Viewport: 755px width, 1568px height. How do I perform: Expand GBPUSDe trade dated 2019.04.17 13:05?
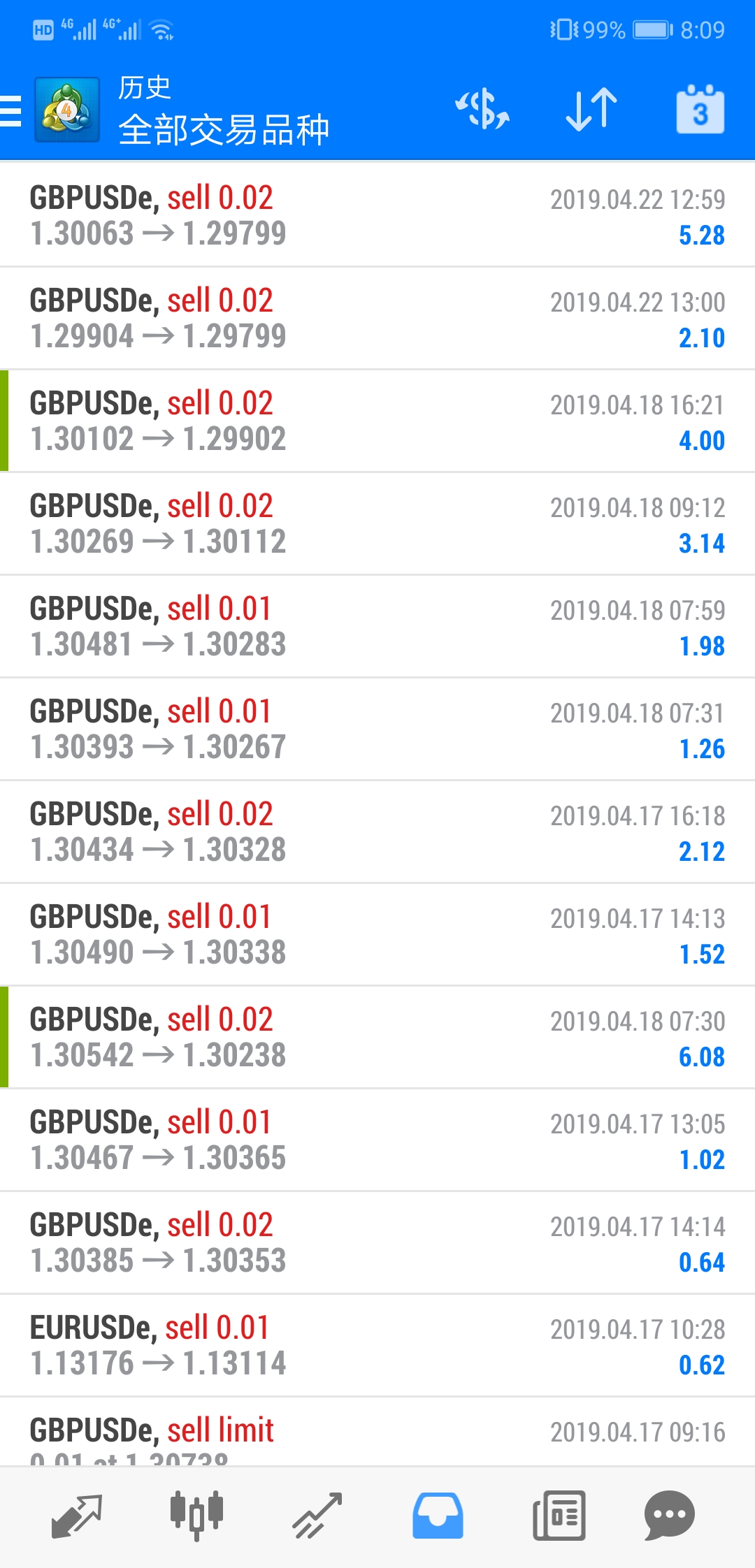[x=377, y=1140]
